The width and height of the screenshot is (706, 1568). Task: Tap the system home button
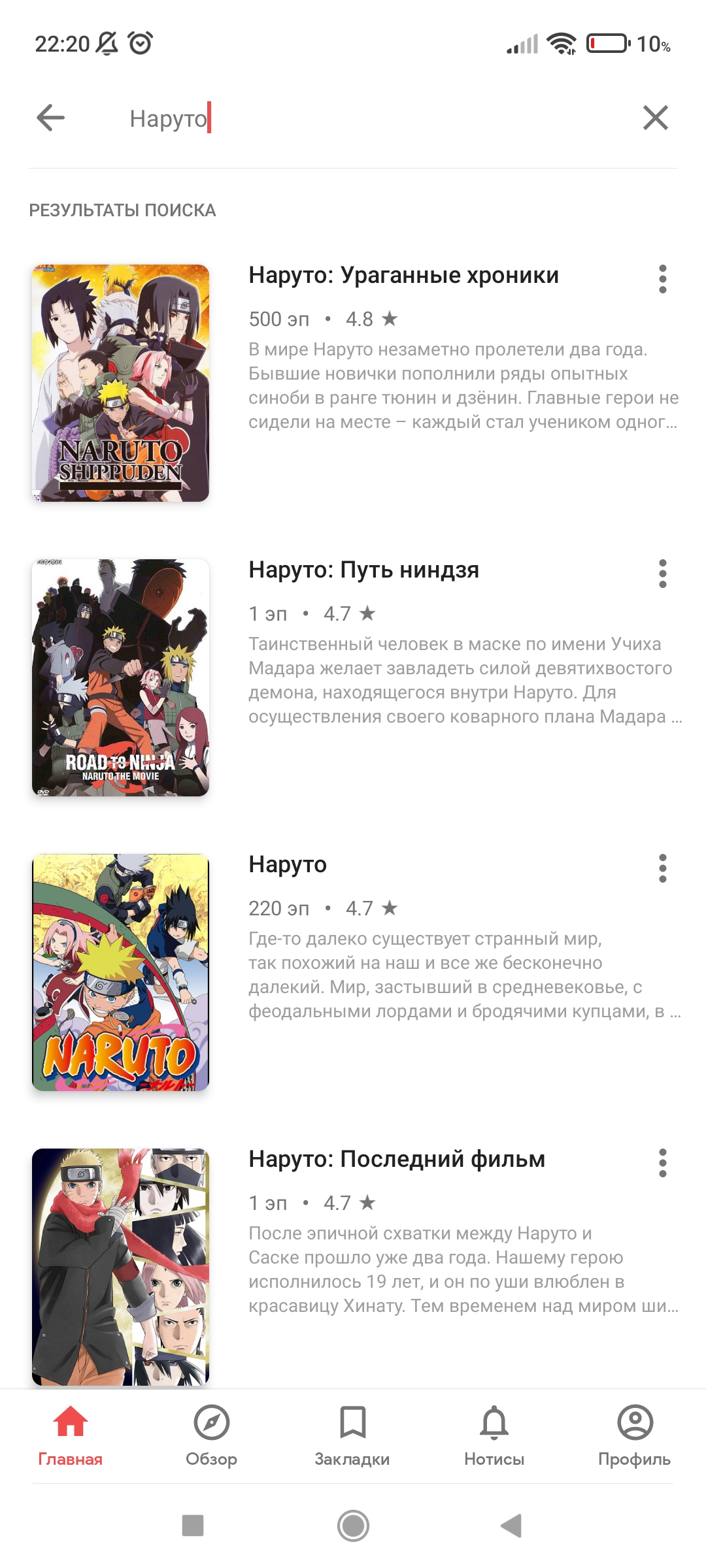point(353,1526)
